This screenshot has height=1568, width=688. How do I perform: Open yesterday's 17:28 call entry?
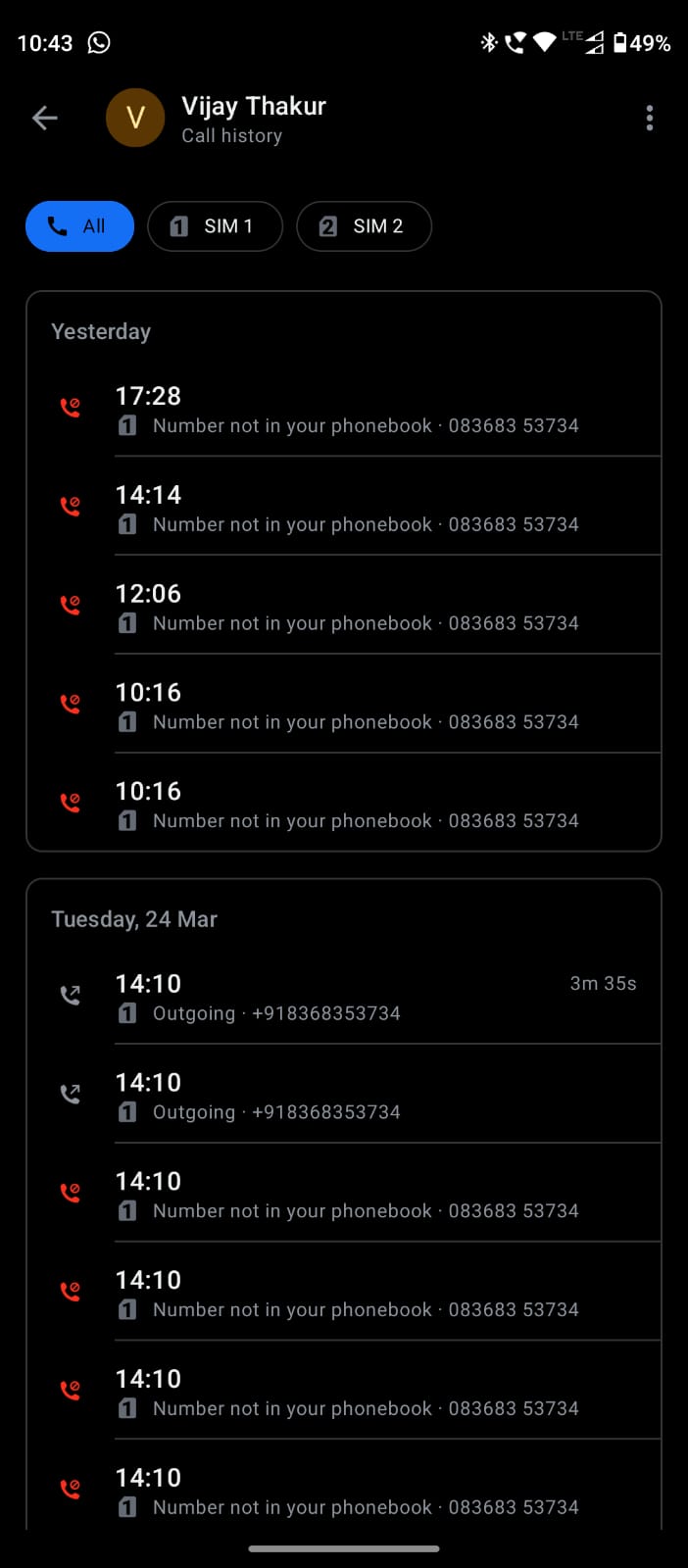click(x=346, y=410)
